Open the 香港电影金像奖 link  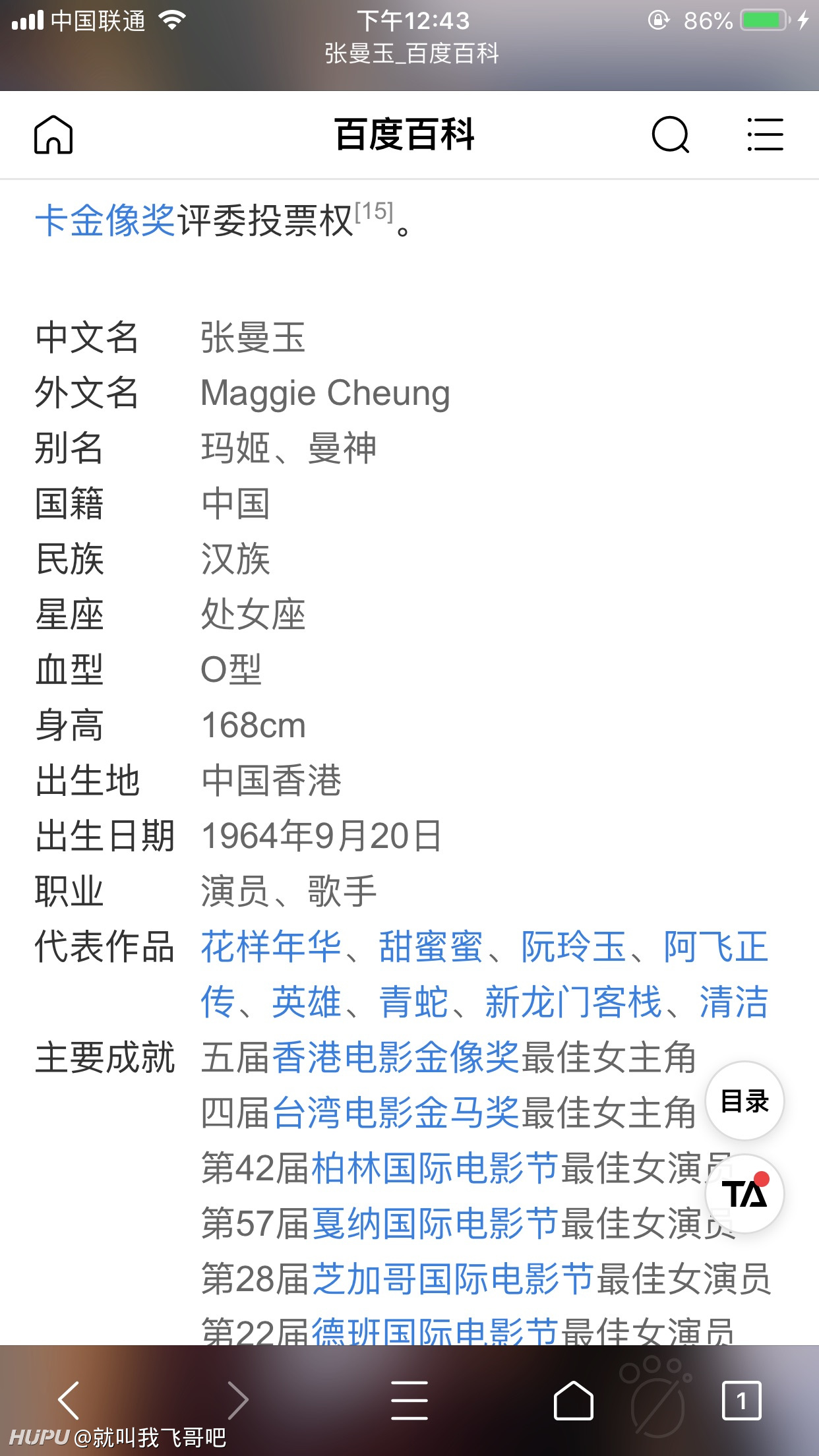(396, 1058)
